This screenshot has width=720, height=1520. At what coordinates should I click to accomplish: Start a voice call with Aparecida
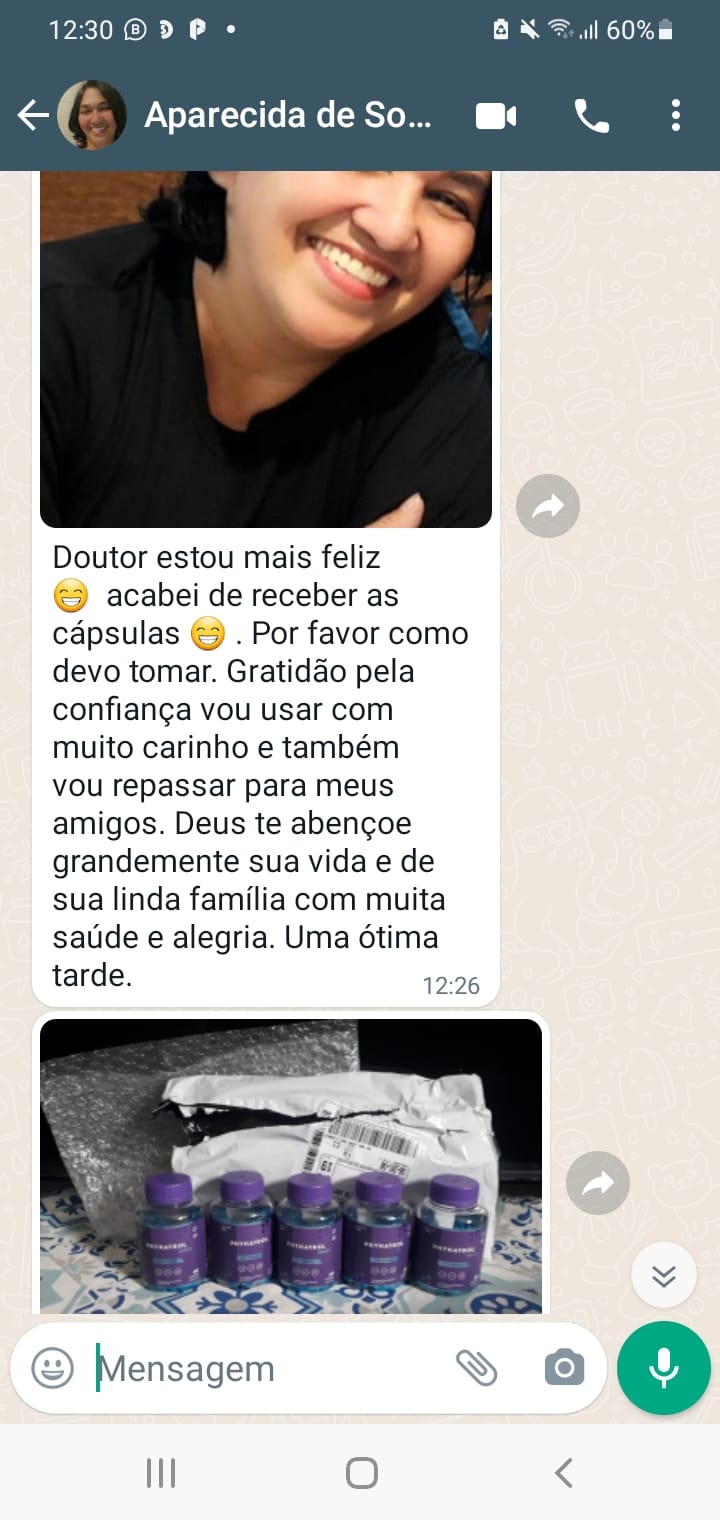591,116
